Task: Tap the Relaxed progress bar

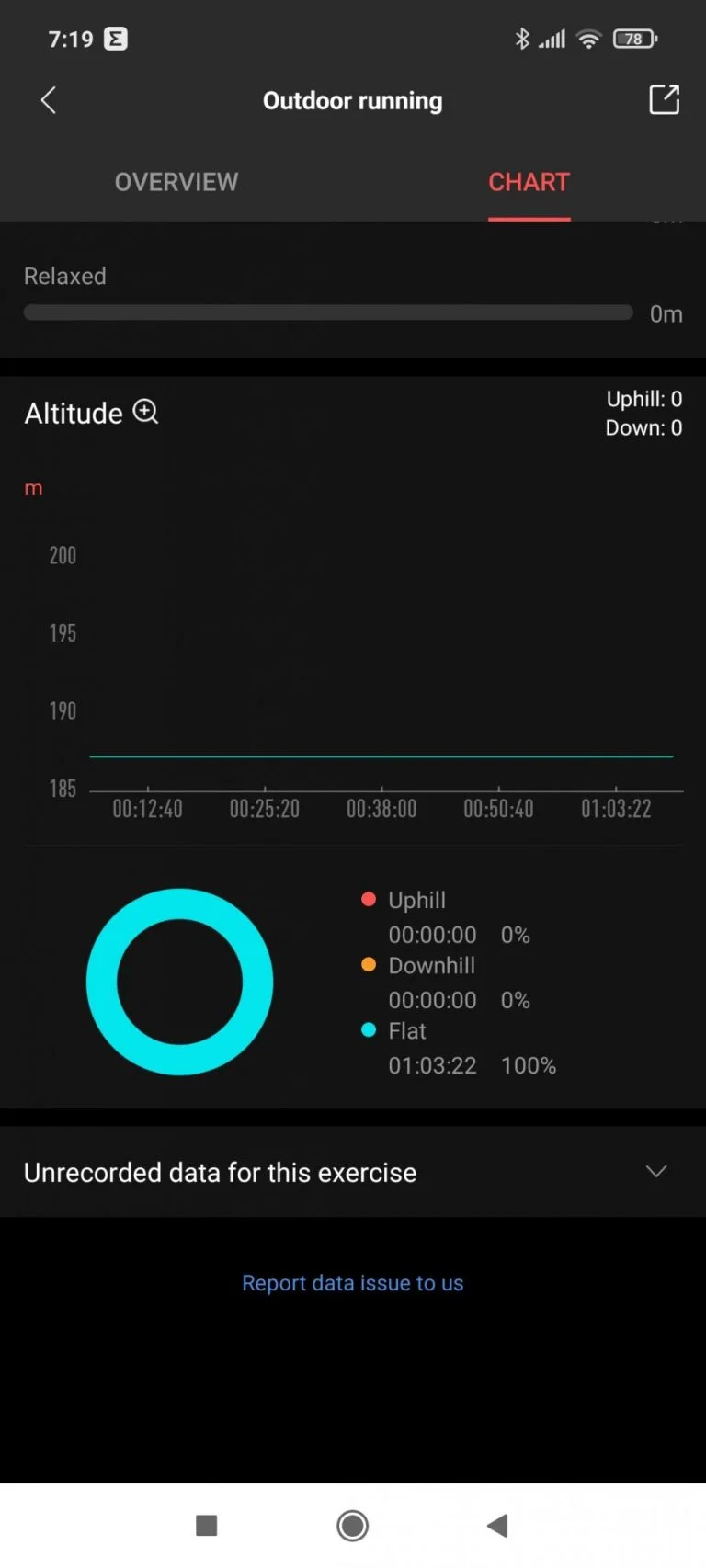Action: pos(328,312)
